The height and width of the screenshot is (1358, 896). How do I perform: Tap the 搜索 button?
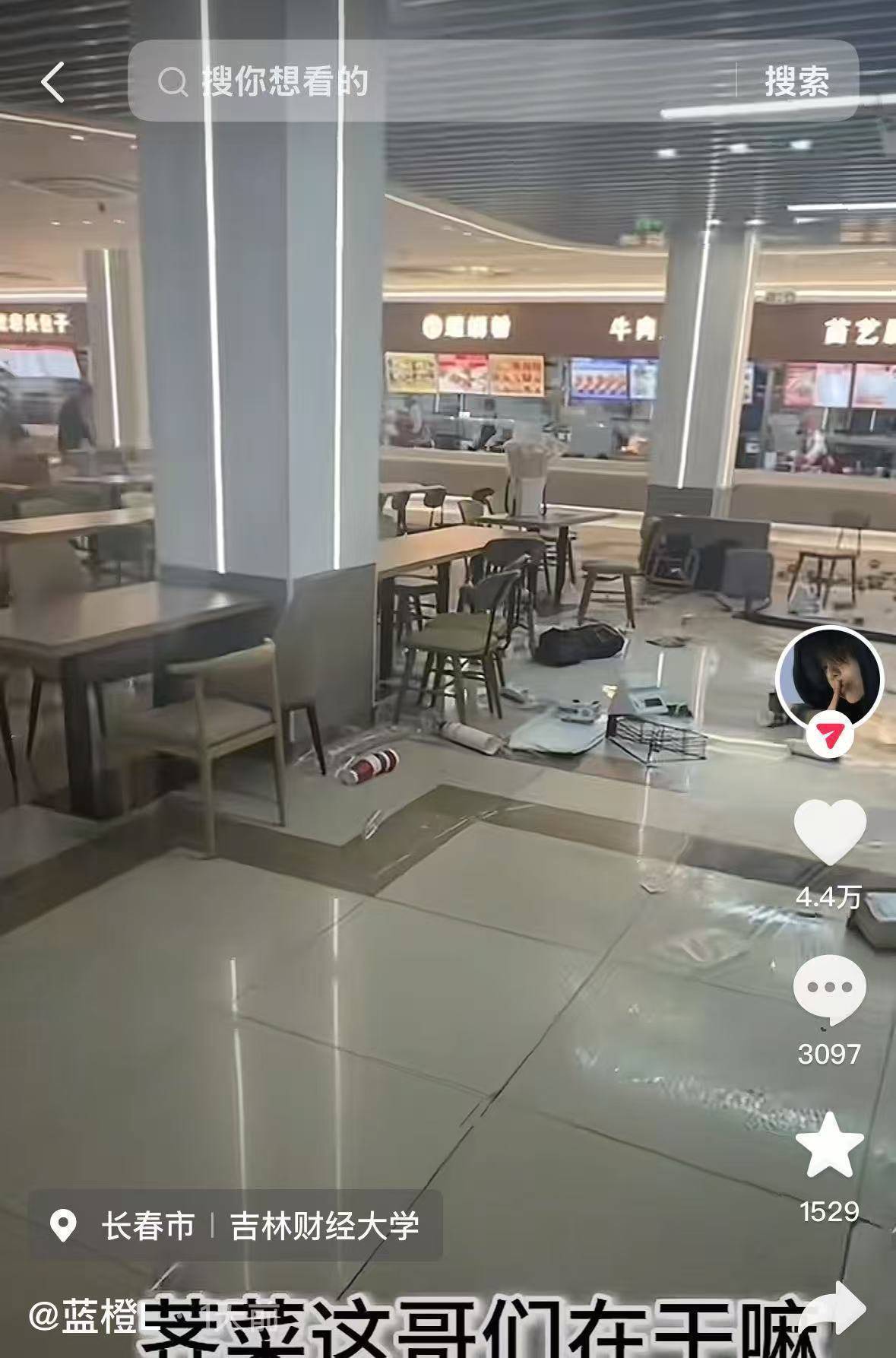coord(796,81)
